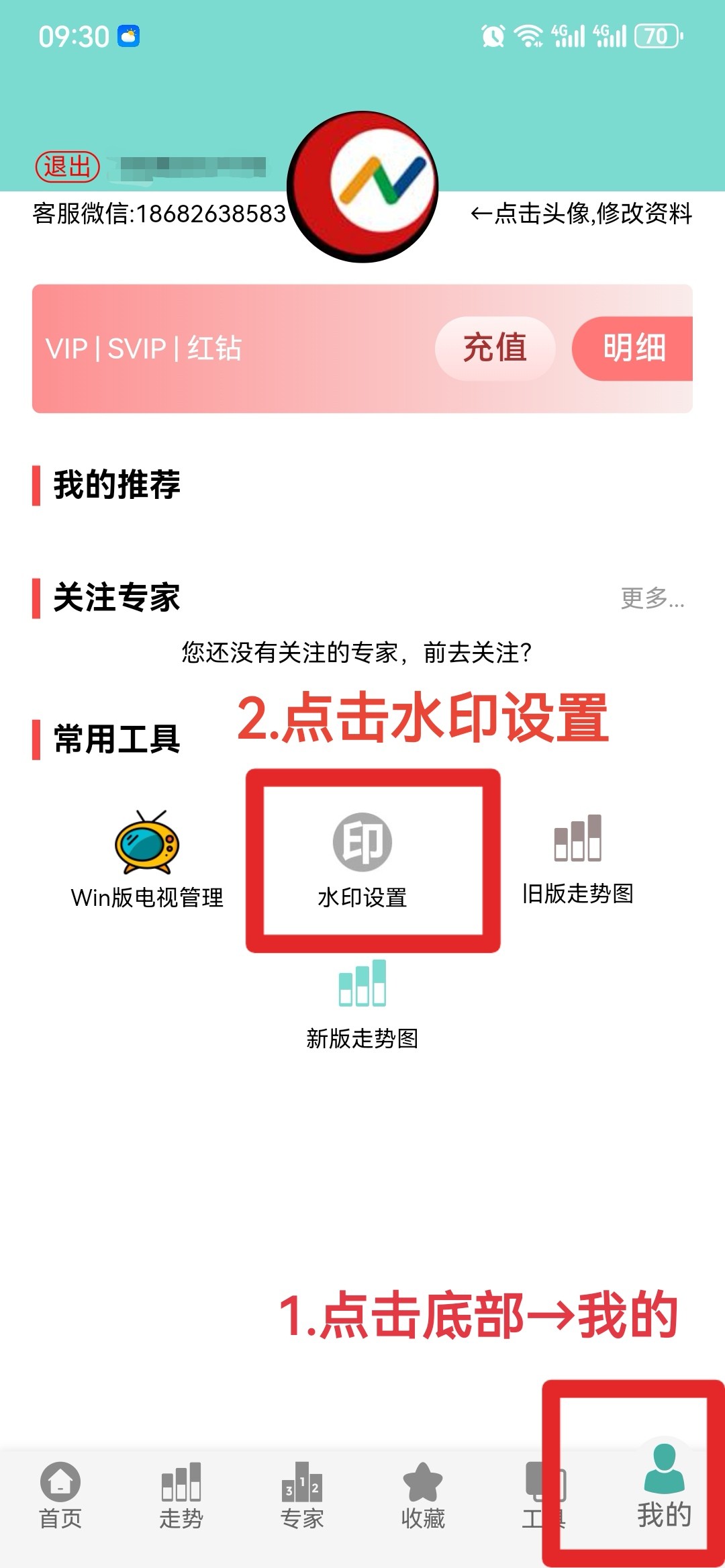Switch to the 首页 tab

(x=60, y=1495)
